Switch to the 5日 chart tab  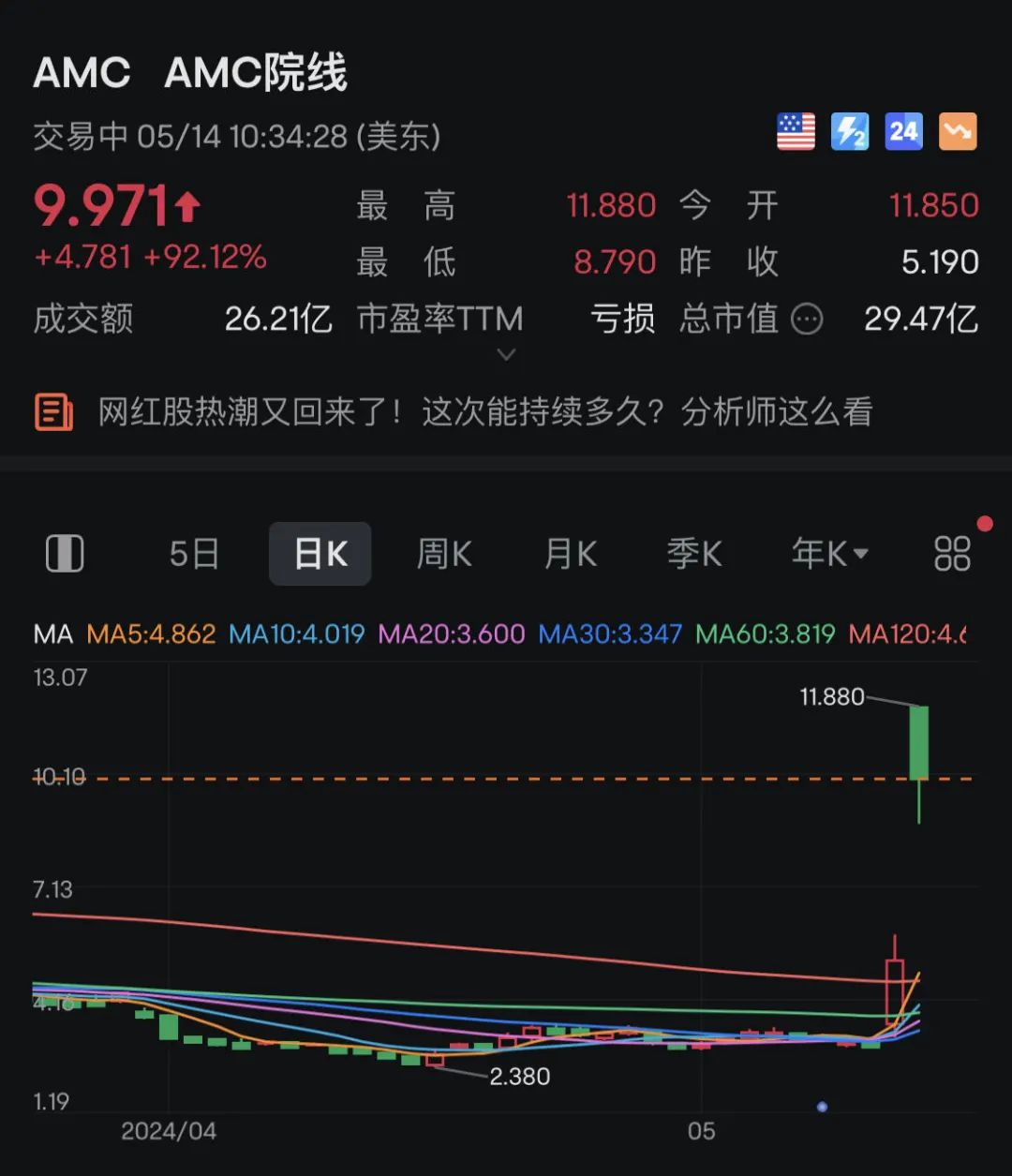pos(194,554)
